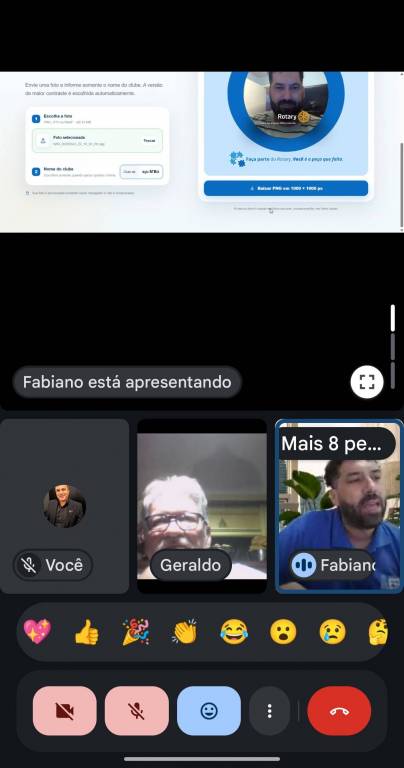Close the emoji reactions bar

coord(209,711)
